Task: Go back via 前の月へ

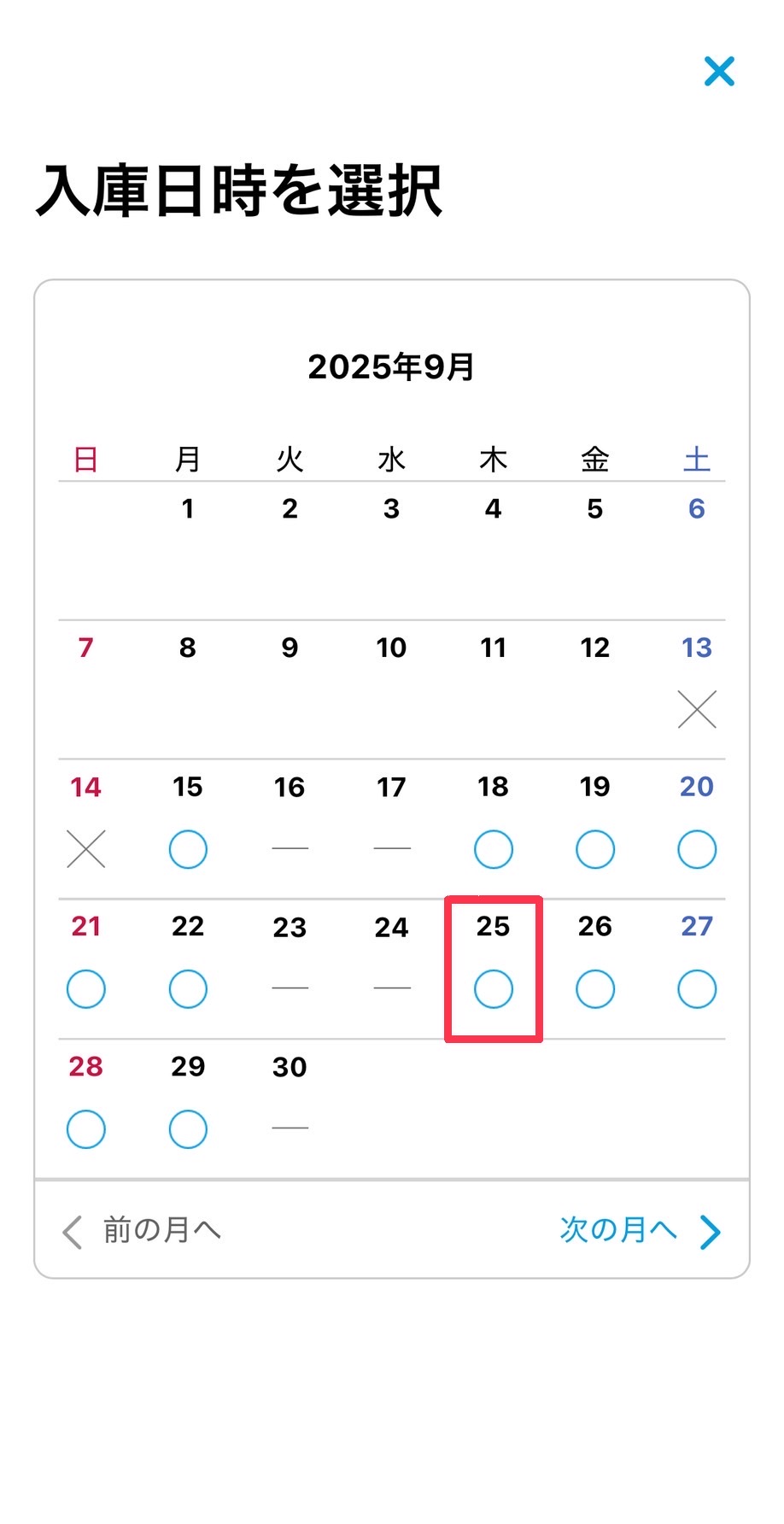Action: click(x=143, y=1231)
